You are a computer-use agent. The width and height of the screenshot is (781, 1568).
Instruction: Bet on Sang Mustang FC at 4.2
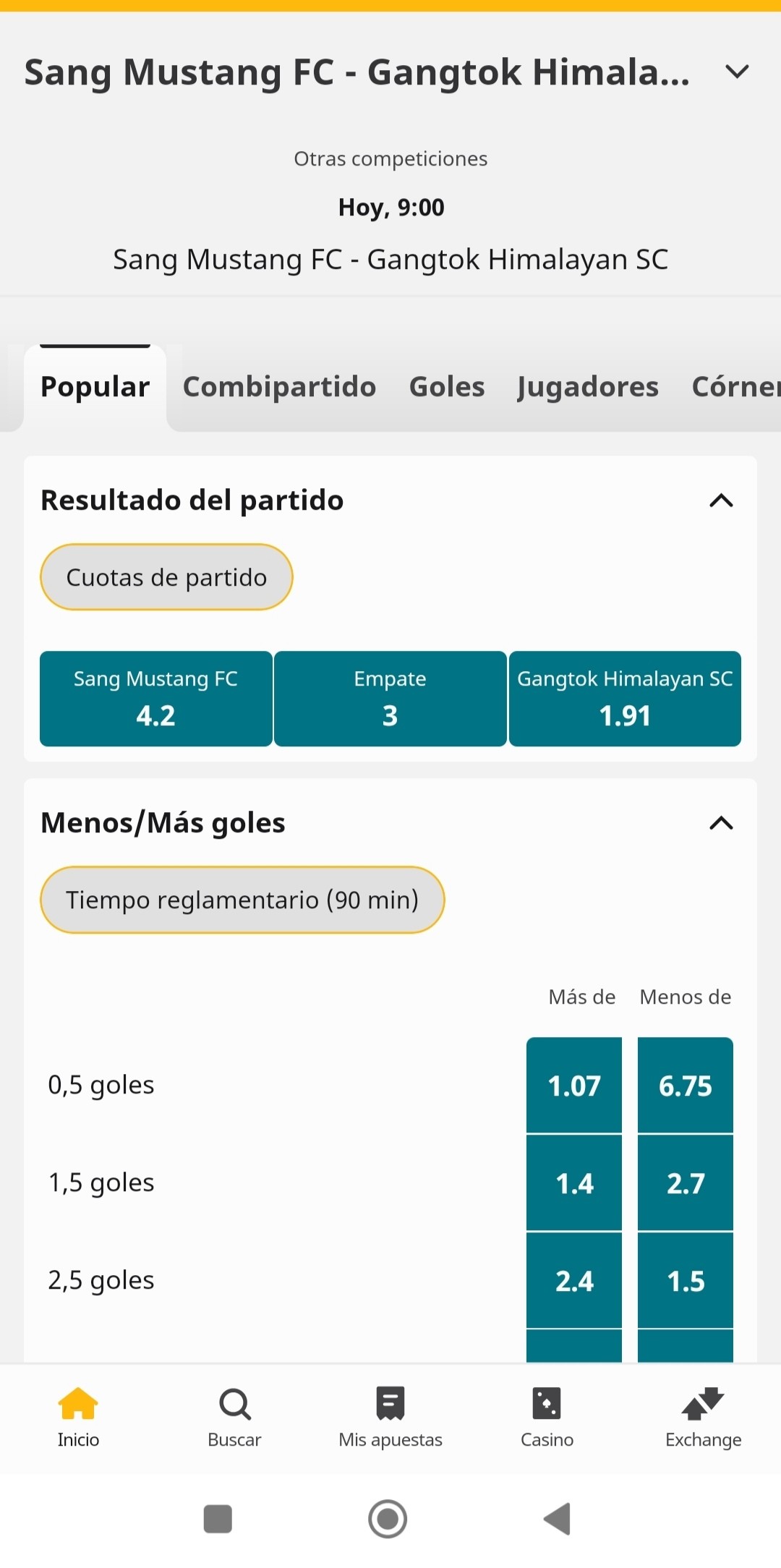pos(156,699)
